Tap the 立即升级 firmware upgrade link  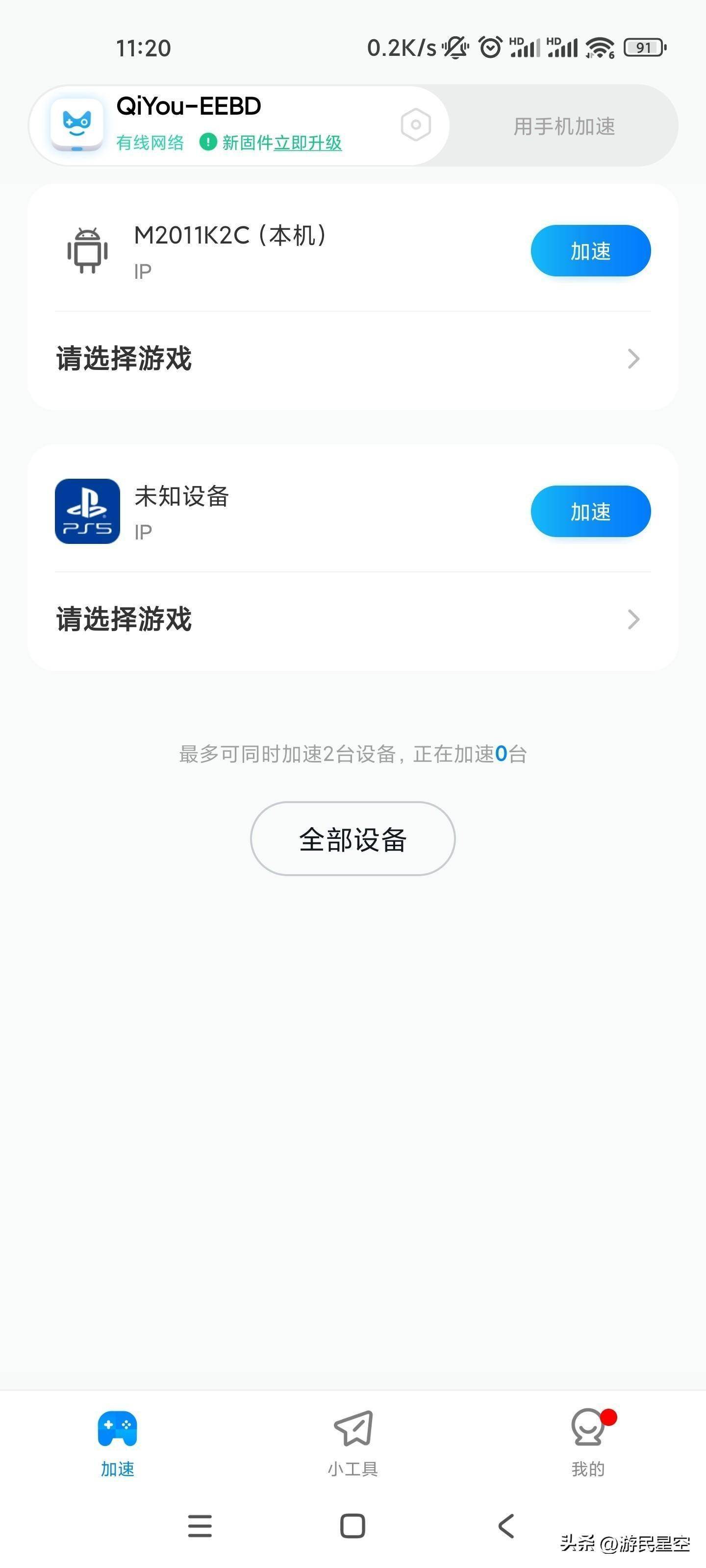307,143
